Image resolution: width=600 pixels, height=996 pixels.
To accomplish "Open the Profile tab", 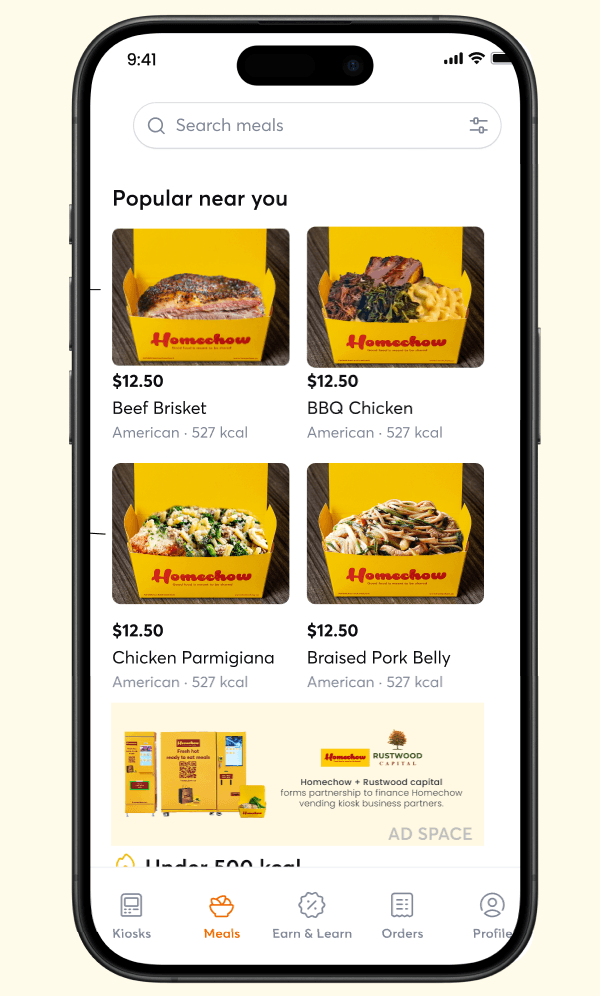I will [x=491, y=916].
